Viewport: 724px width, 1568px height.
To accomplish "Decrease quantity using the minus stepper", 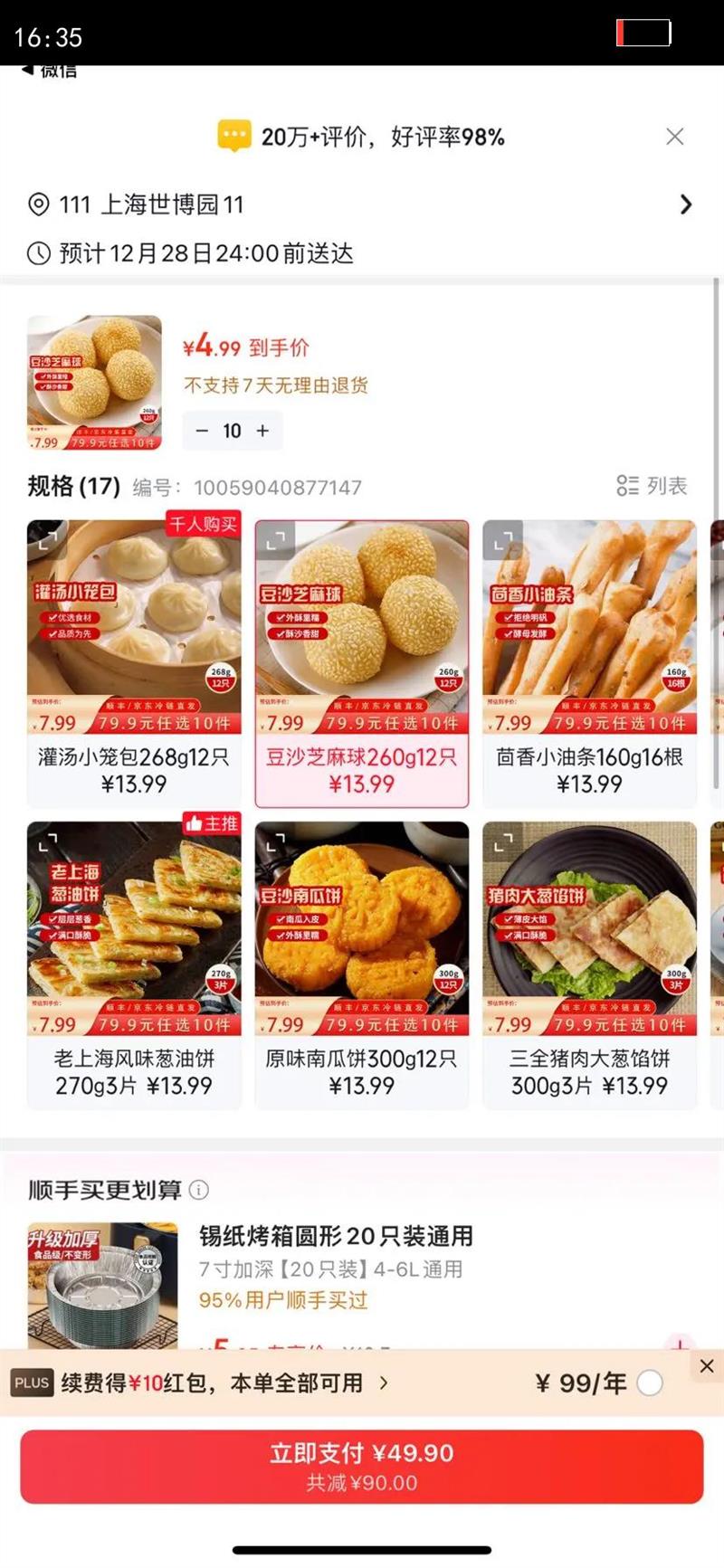I will tap(204, 432).
